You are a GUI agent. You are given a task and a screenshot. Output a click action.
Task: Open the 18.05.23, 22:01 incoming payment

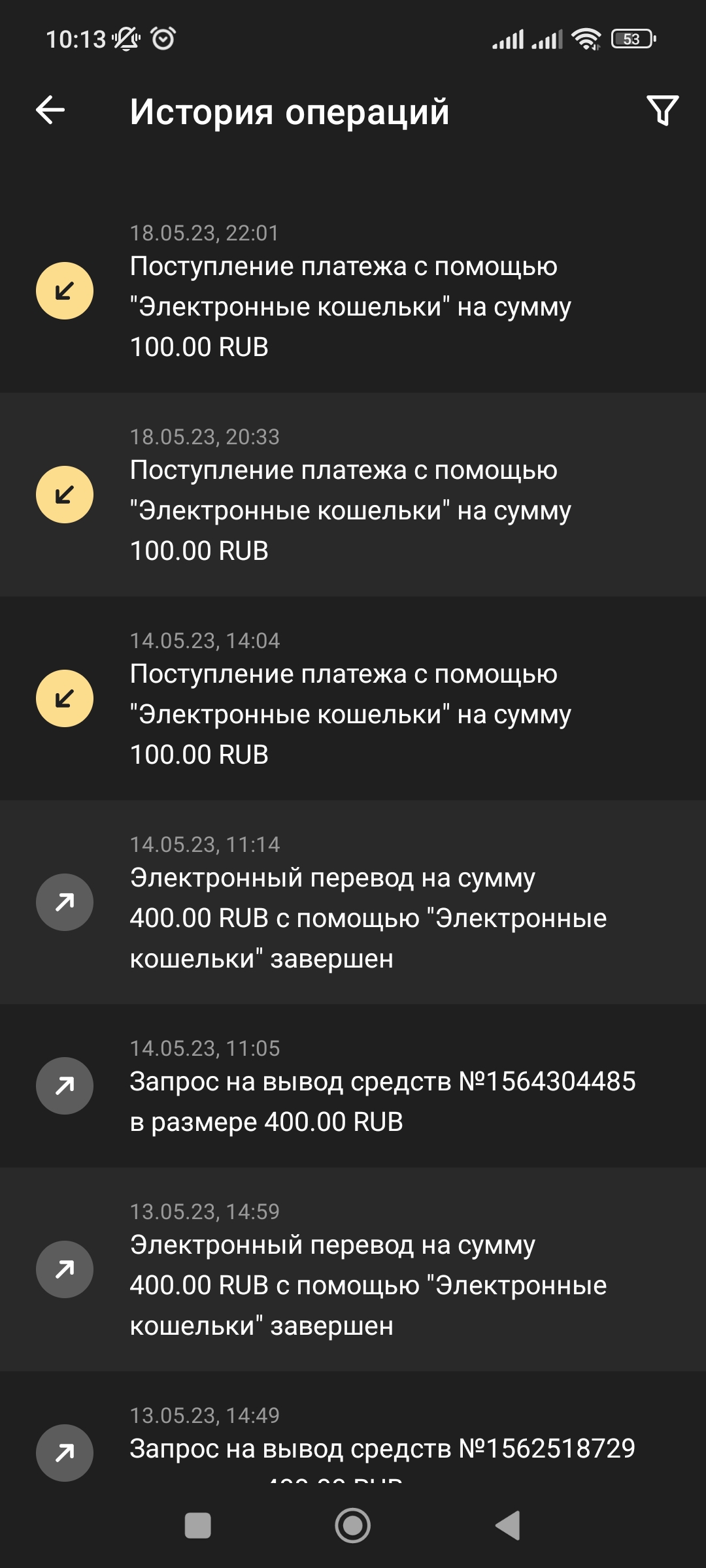[353, 291]
